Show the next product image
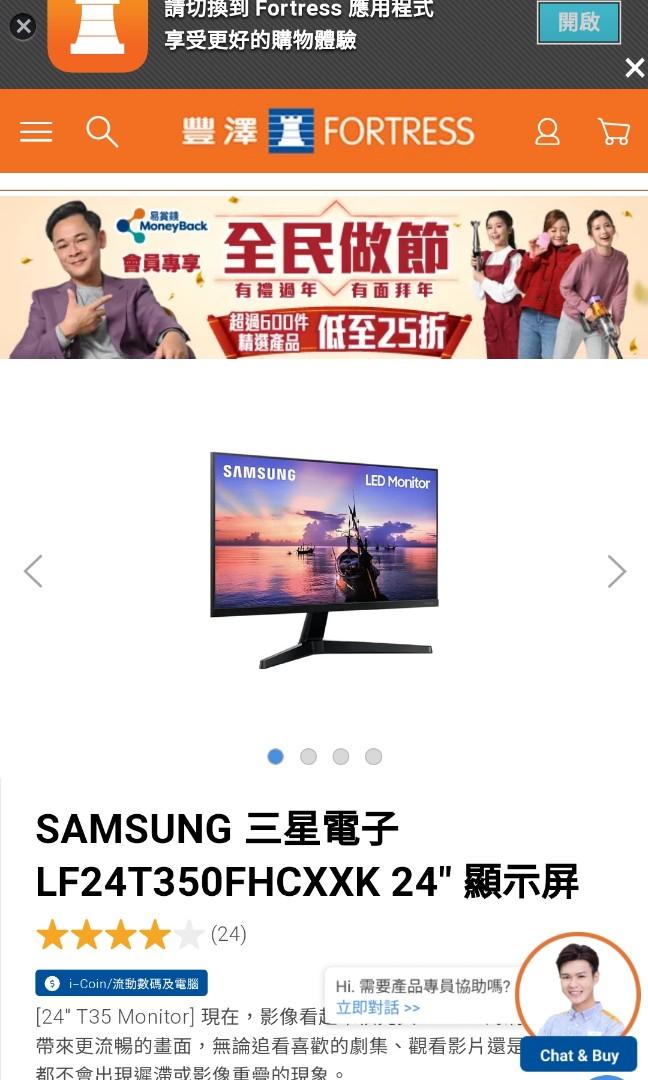Image resolution: width=648 pixels, height=1080 pixels. [616, 571]
